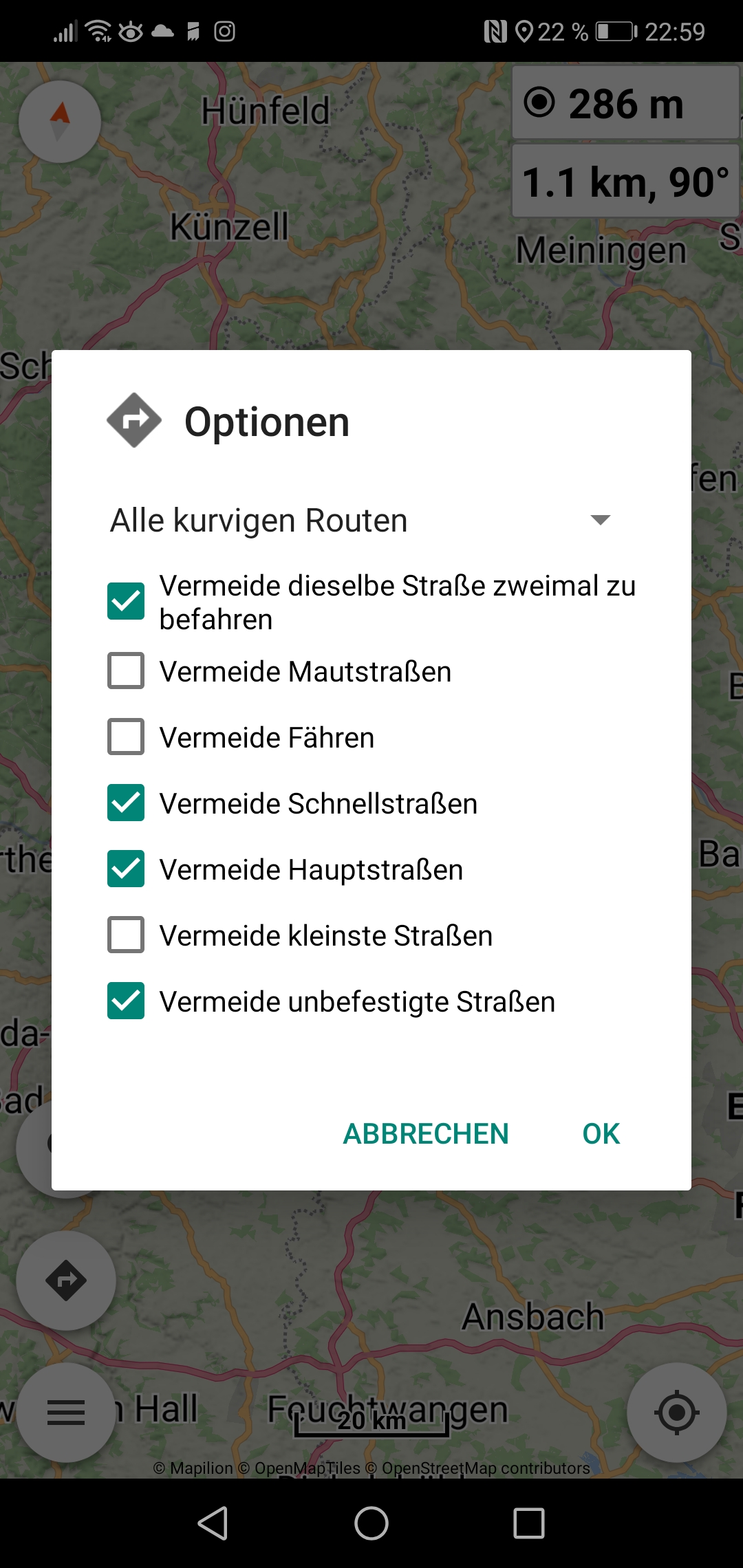Expand the 'Alle kurvigen Routen' dropdown
Viewport: 743px width, 1568px height.
361,521
